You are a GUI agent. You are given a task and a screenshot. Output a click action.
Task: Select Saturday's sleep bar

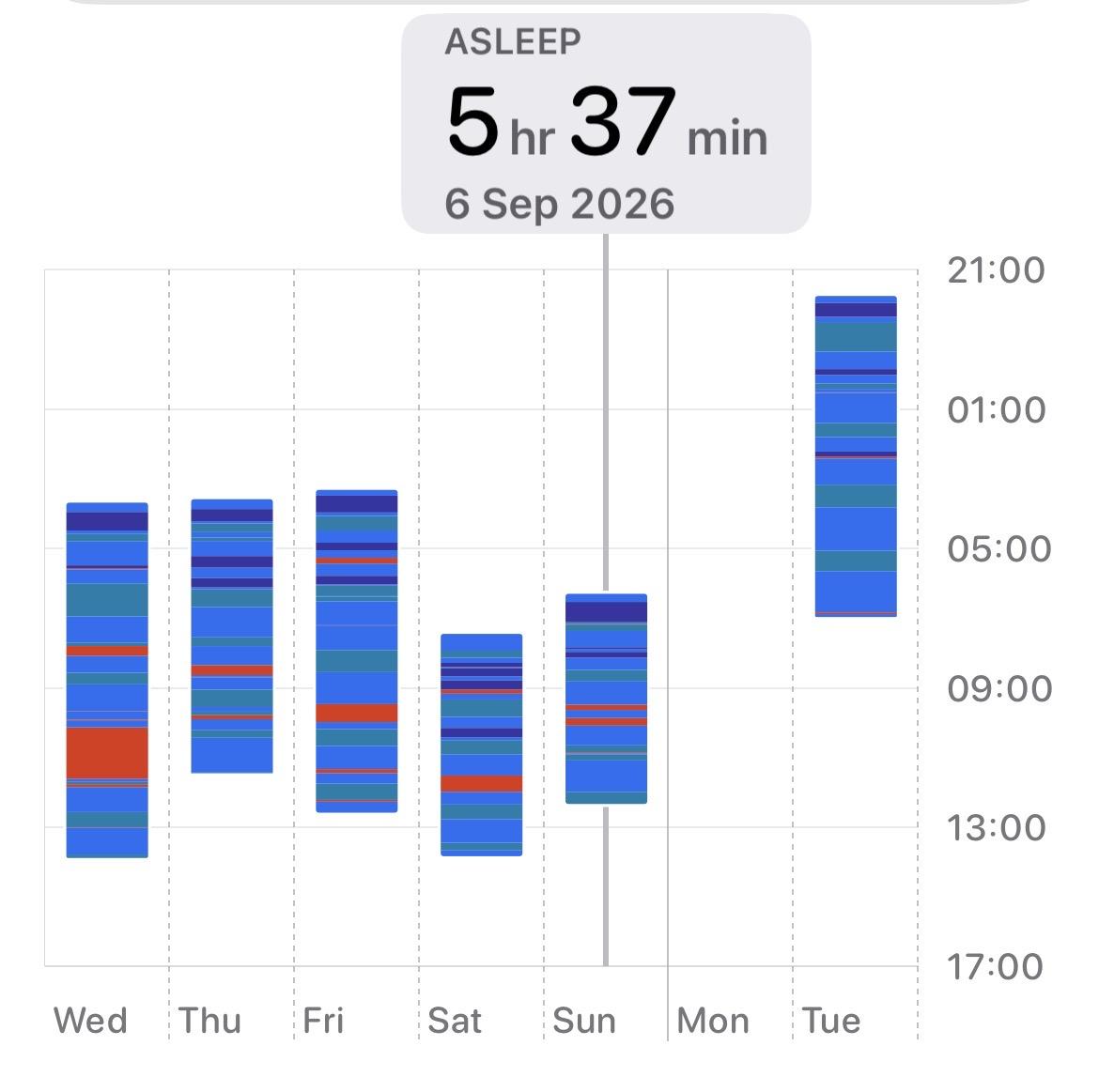(482, 745)
